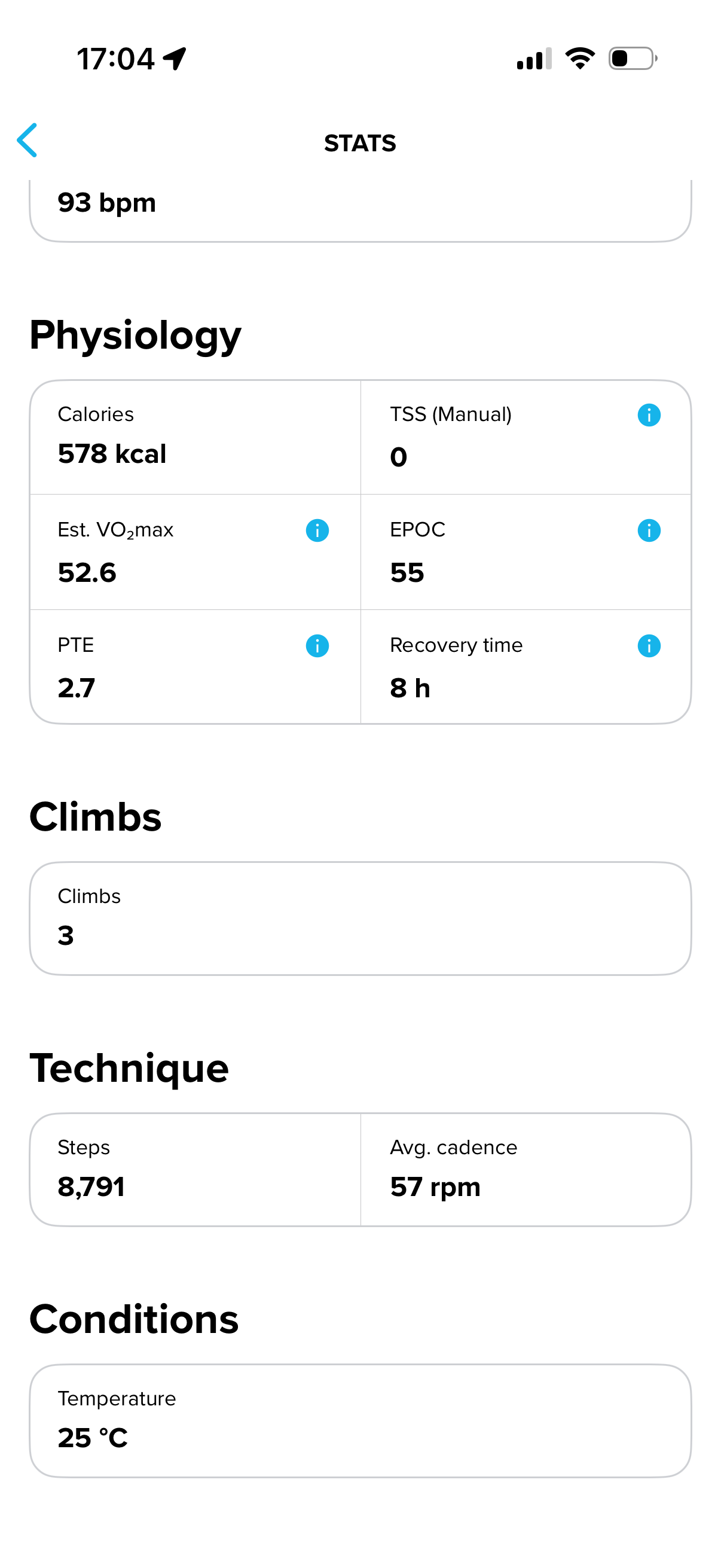The image size is (721, 1568).
Task: Open Recovery time info
Action: [x=649, y=646]
